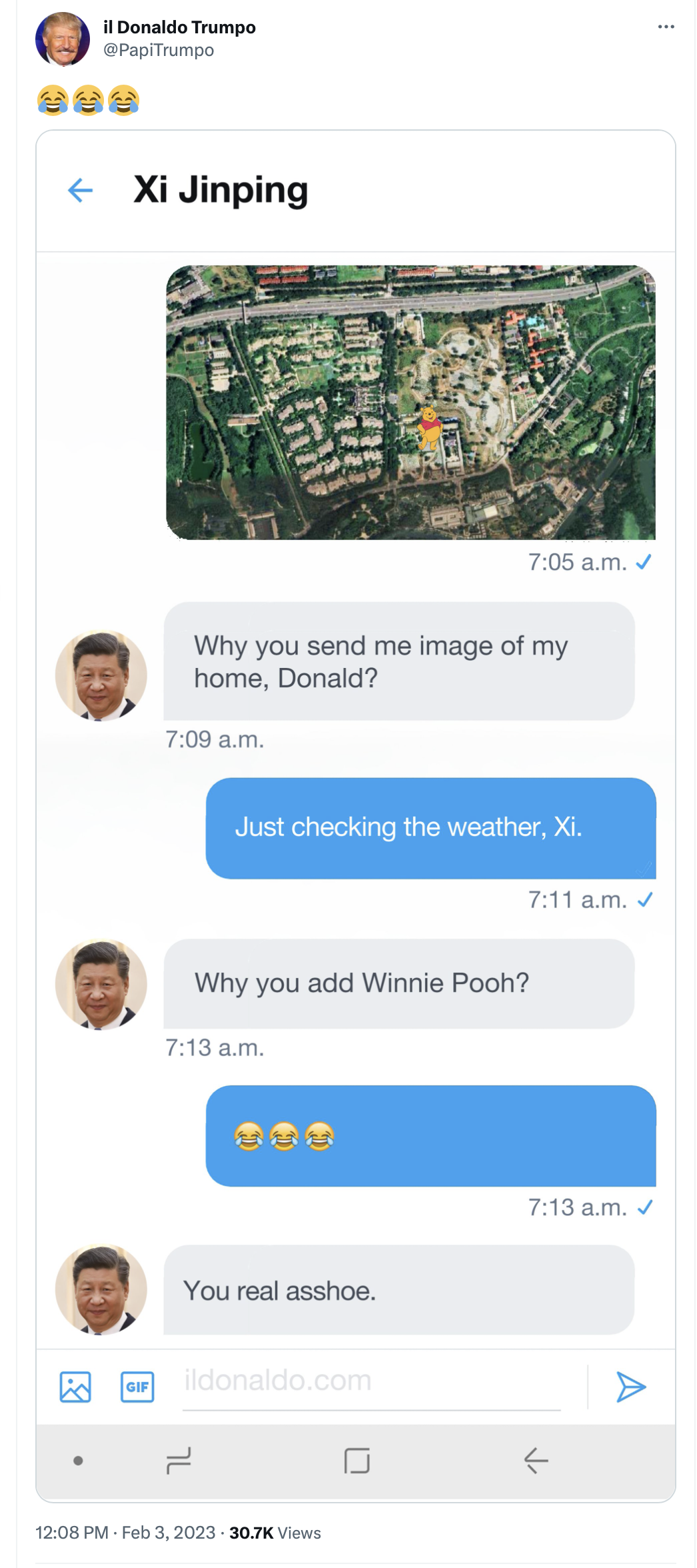This screenshot has height=1568, width=697.
Task: Tap the tweet's 12:08 PM Feb 3, 2023 timestamp
Action: (125, 1533)
